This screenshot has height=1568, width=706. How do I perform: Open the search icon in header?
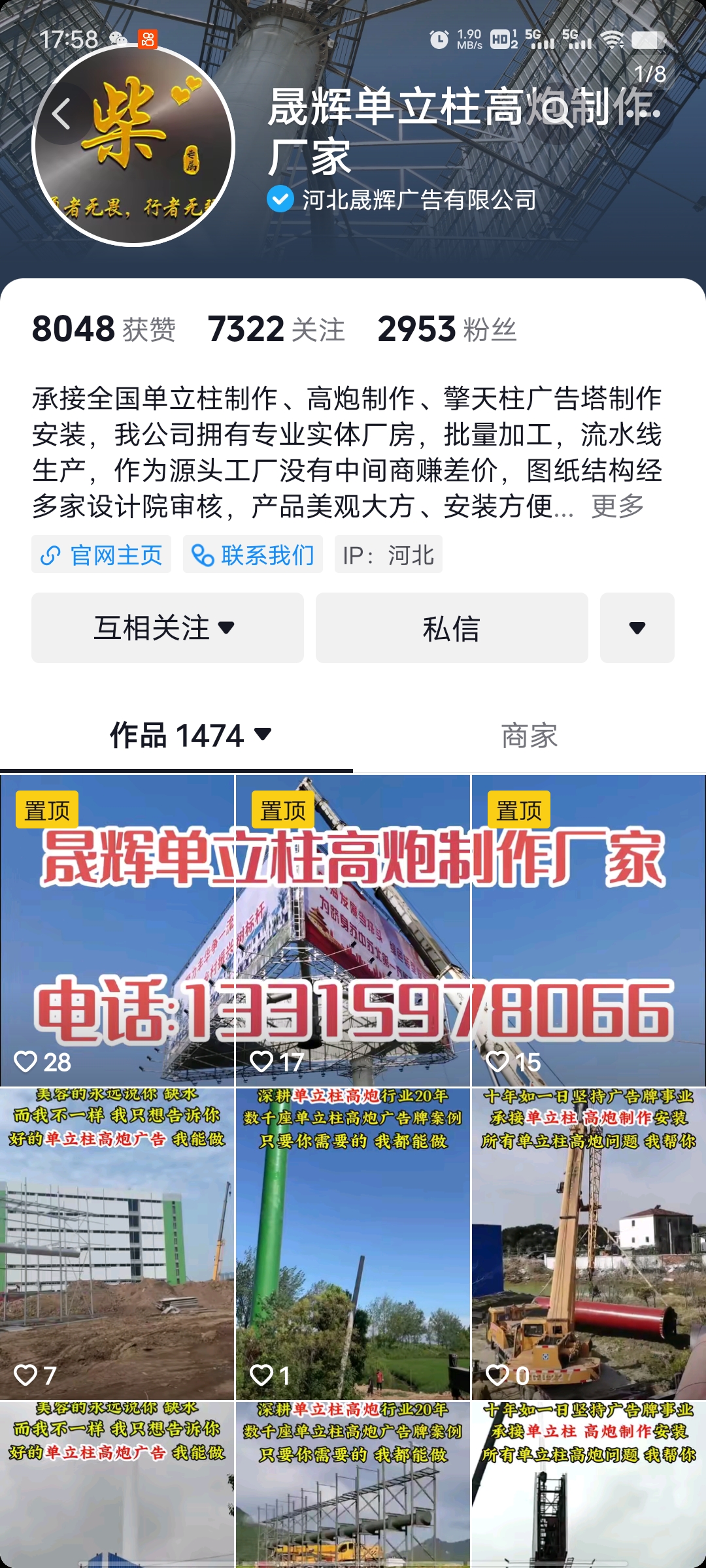556,112
